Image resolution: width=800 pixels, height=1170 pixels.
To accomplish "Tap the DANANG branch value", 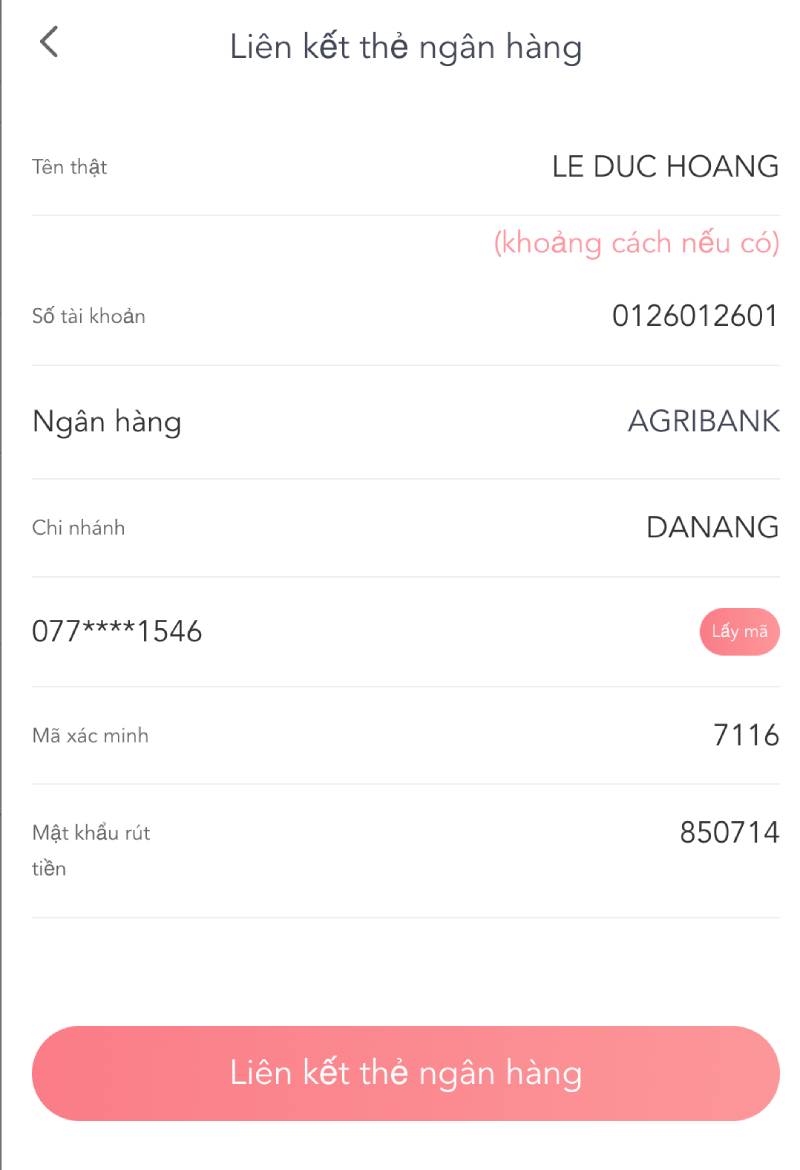I will coord(712,527).
